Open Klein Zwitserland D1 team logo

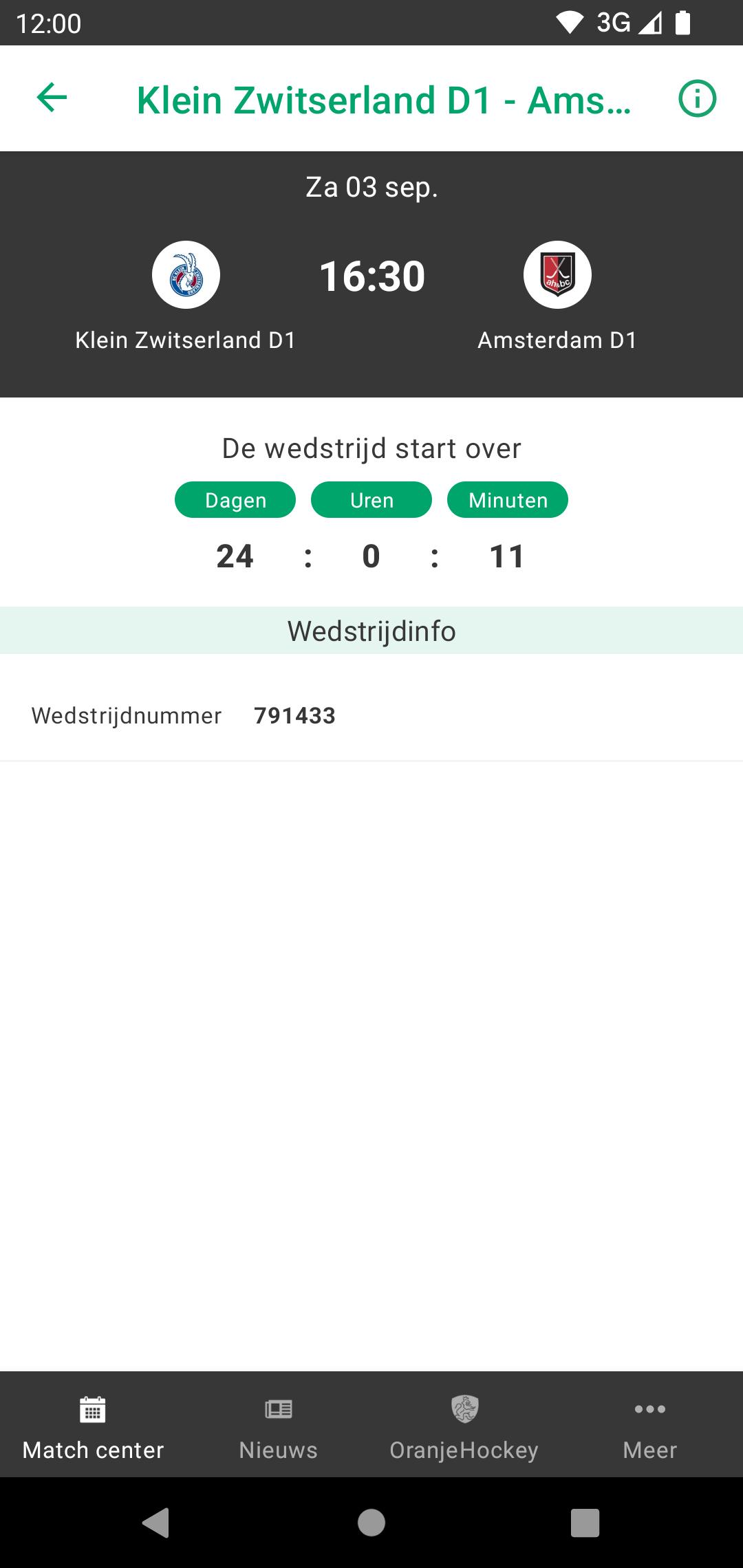(x=186, y=274)
